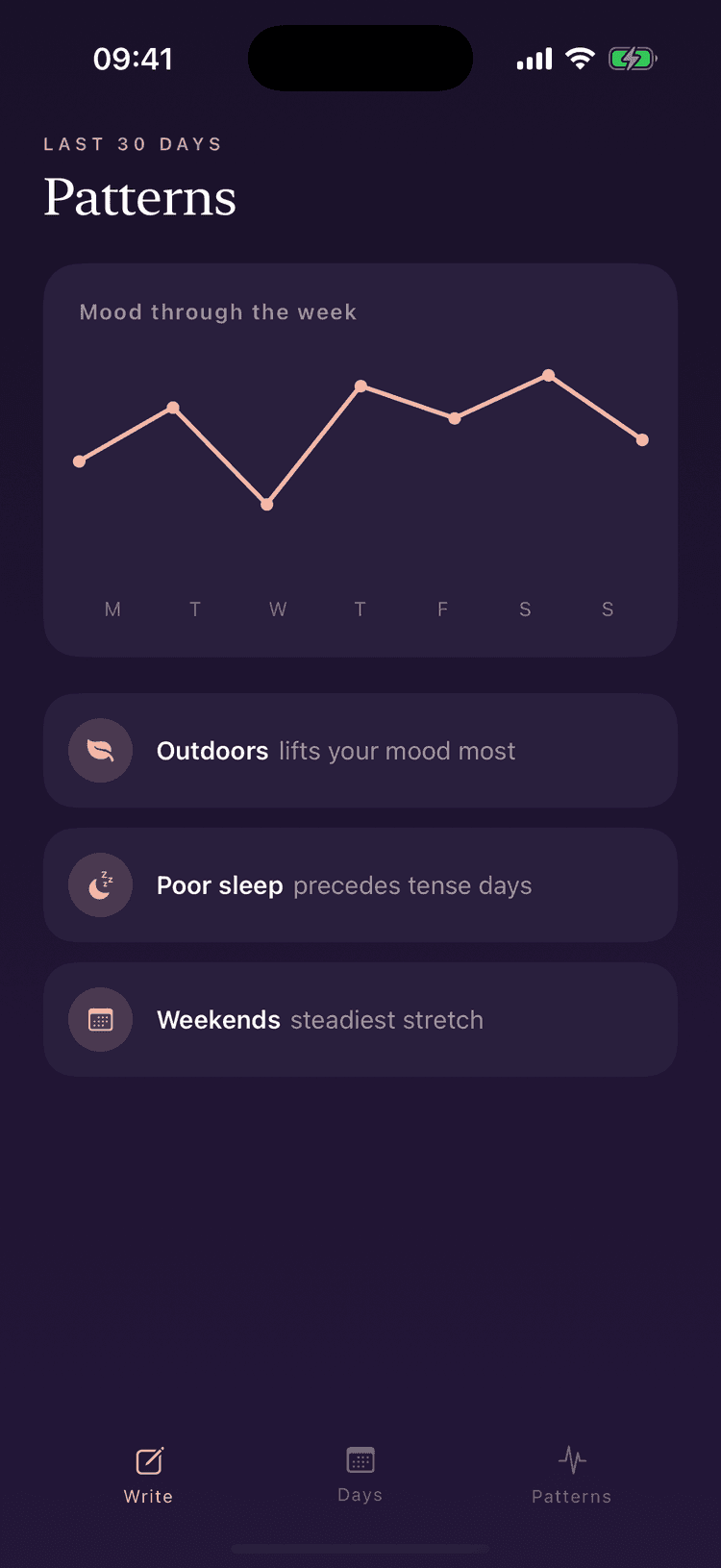Open the Mood through the week chart
721x1568 pixels.
click(x=360, y=460)
